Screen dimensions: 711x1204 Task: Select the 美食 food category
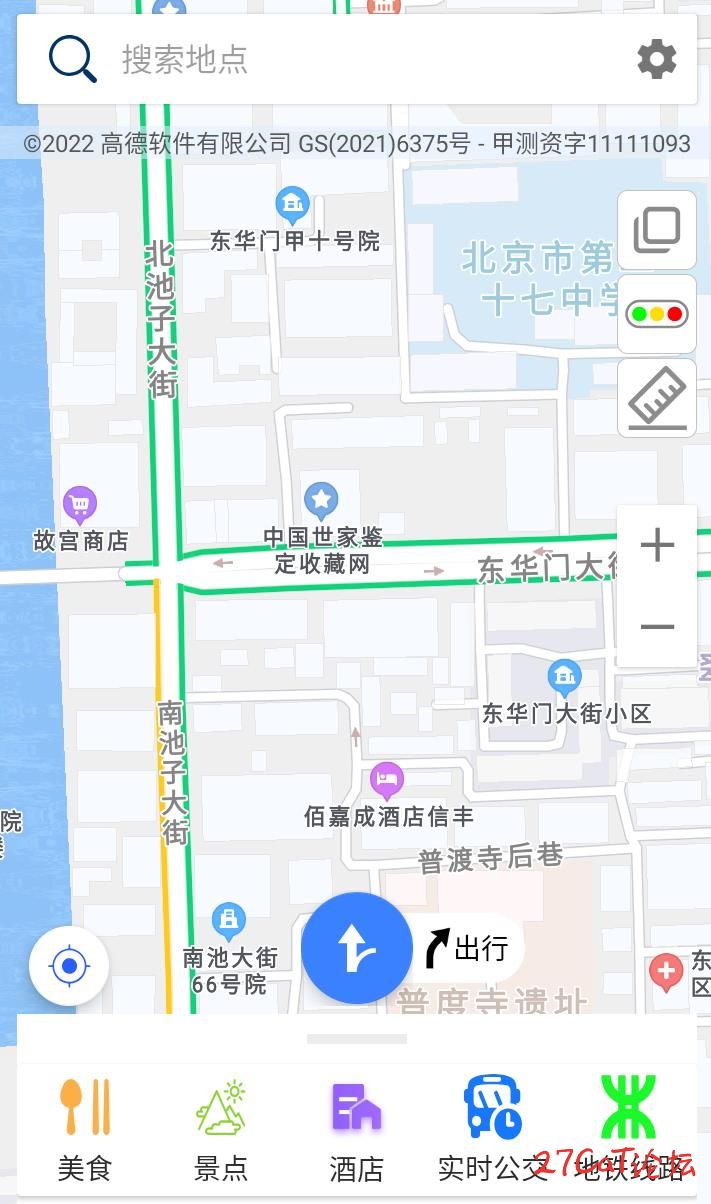tap(85, 1130)
